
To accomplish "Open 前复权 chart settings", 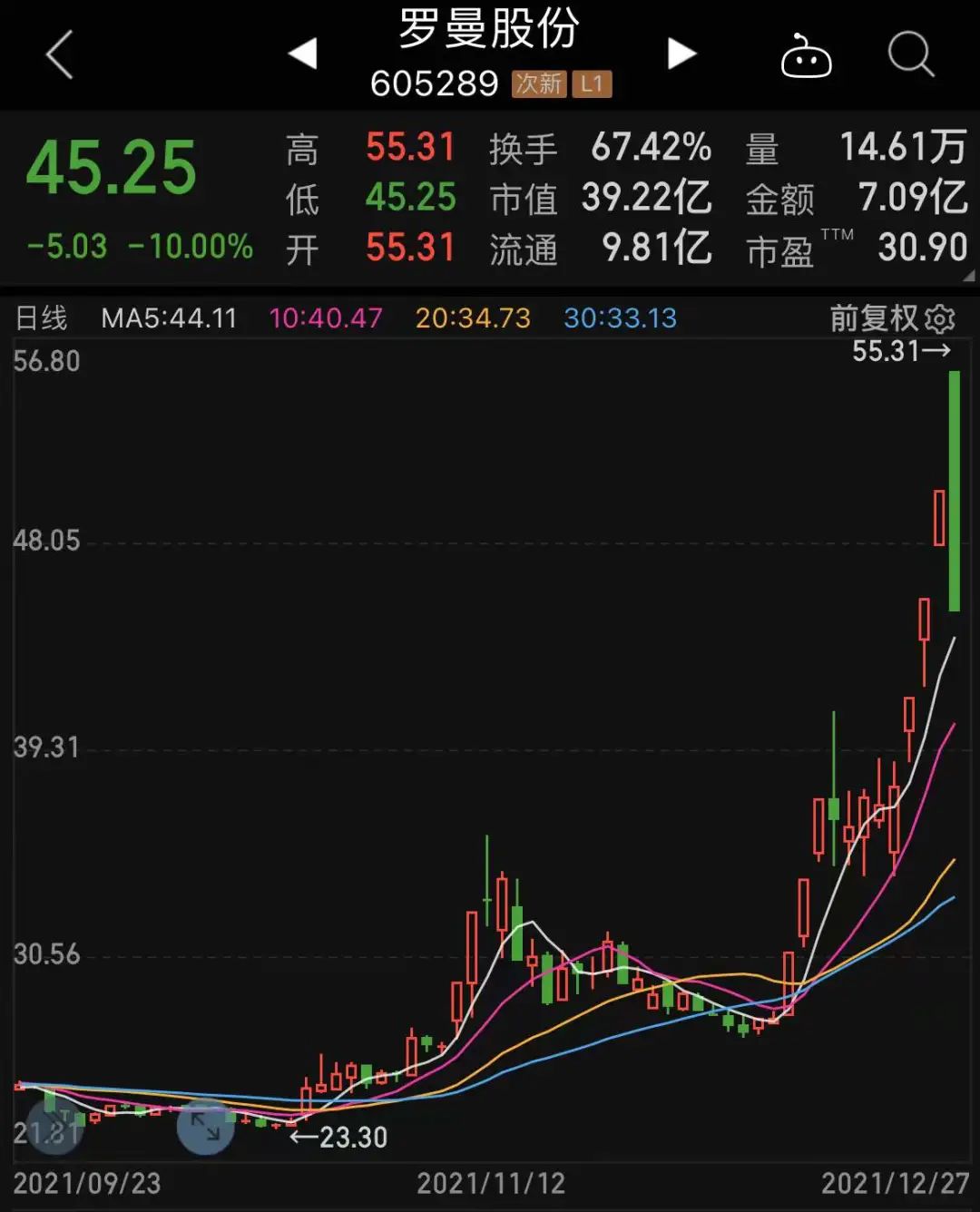I will pos(892,318).
